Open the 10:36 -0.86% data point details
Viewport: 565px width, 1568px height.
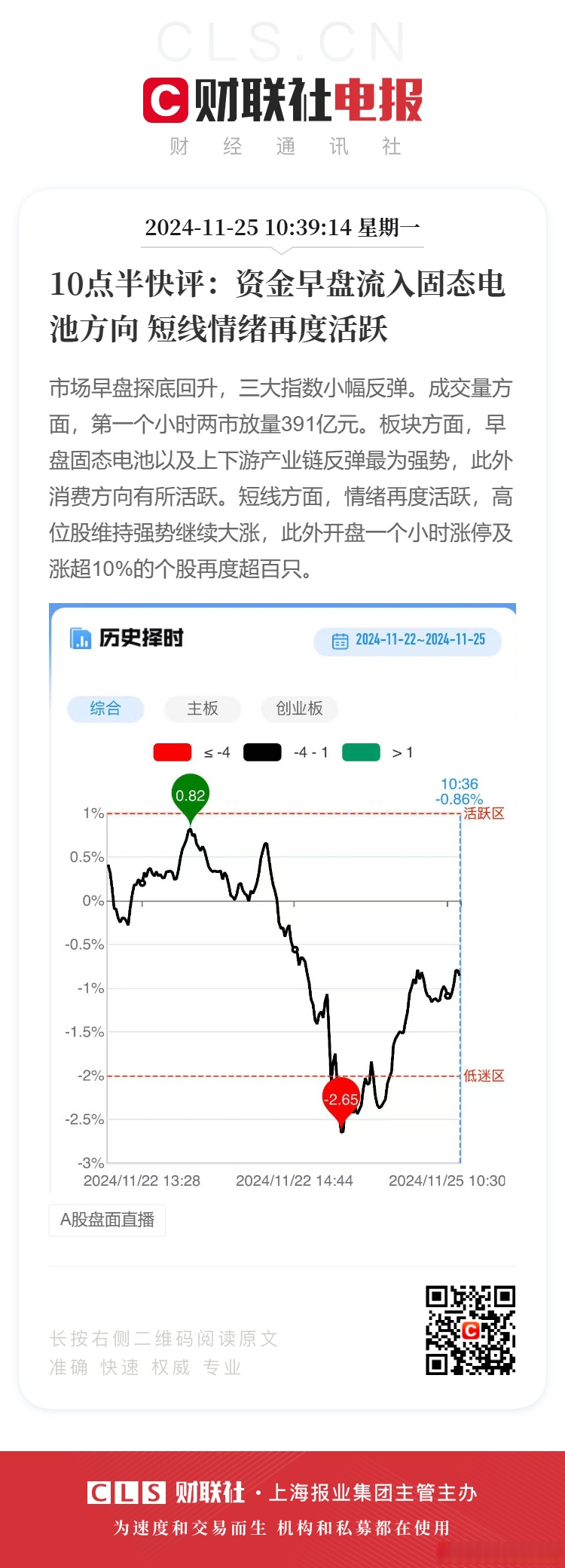(x=458, y=792)
